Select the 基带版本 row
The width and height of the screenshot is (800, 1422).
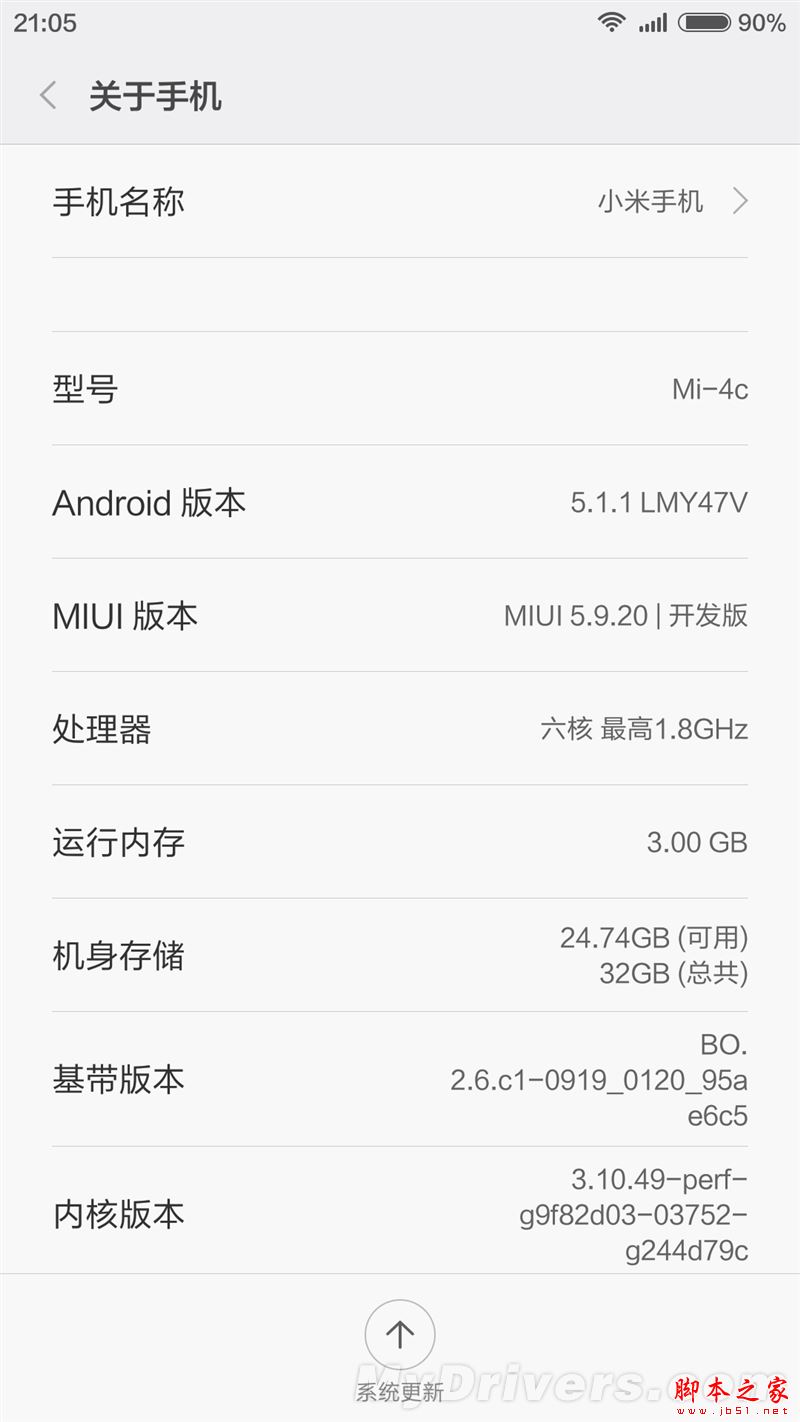click(400, 1080)
